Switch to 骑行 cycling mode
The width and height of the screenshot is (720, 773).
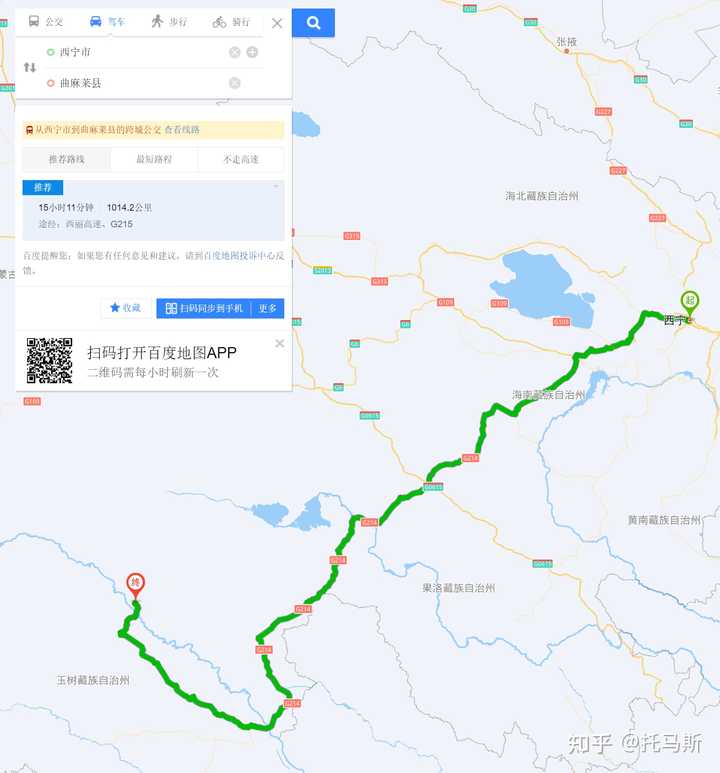[232, 22]
